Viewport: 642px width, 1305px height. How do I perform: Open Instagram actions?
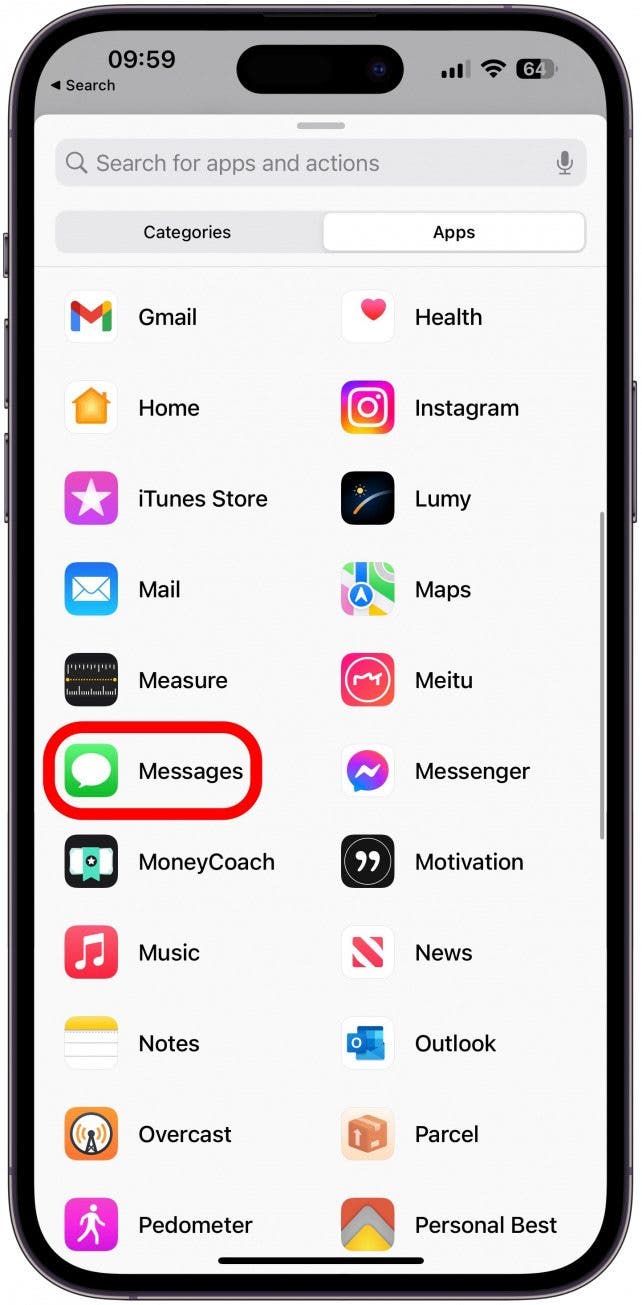[465, 408]
